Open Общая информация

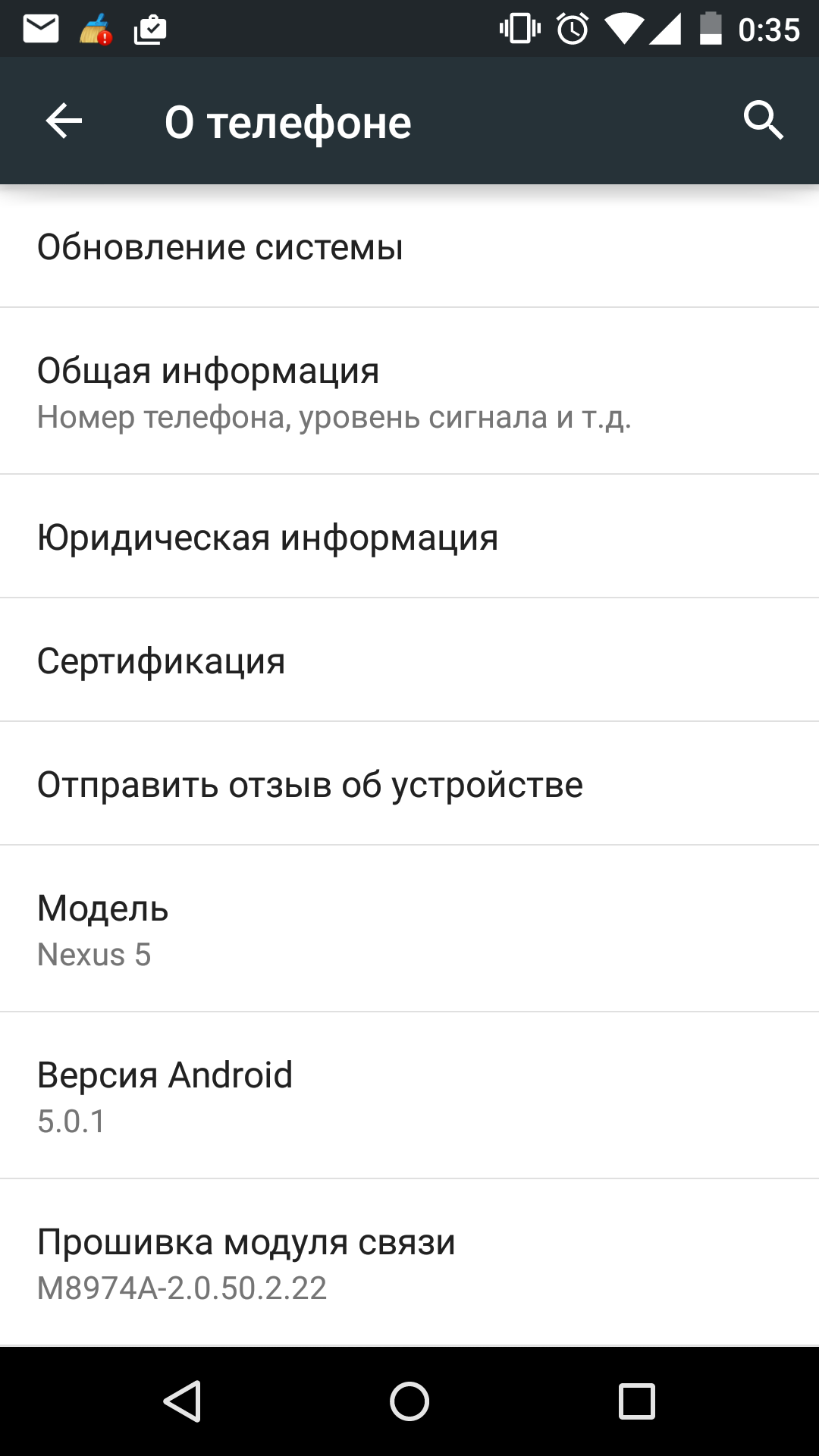click(409, 391)
